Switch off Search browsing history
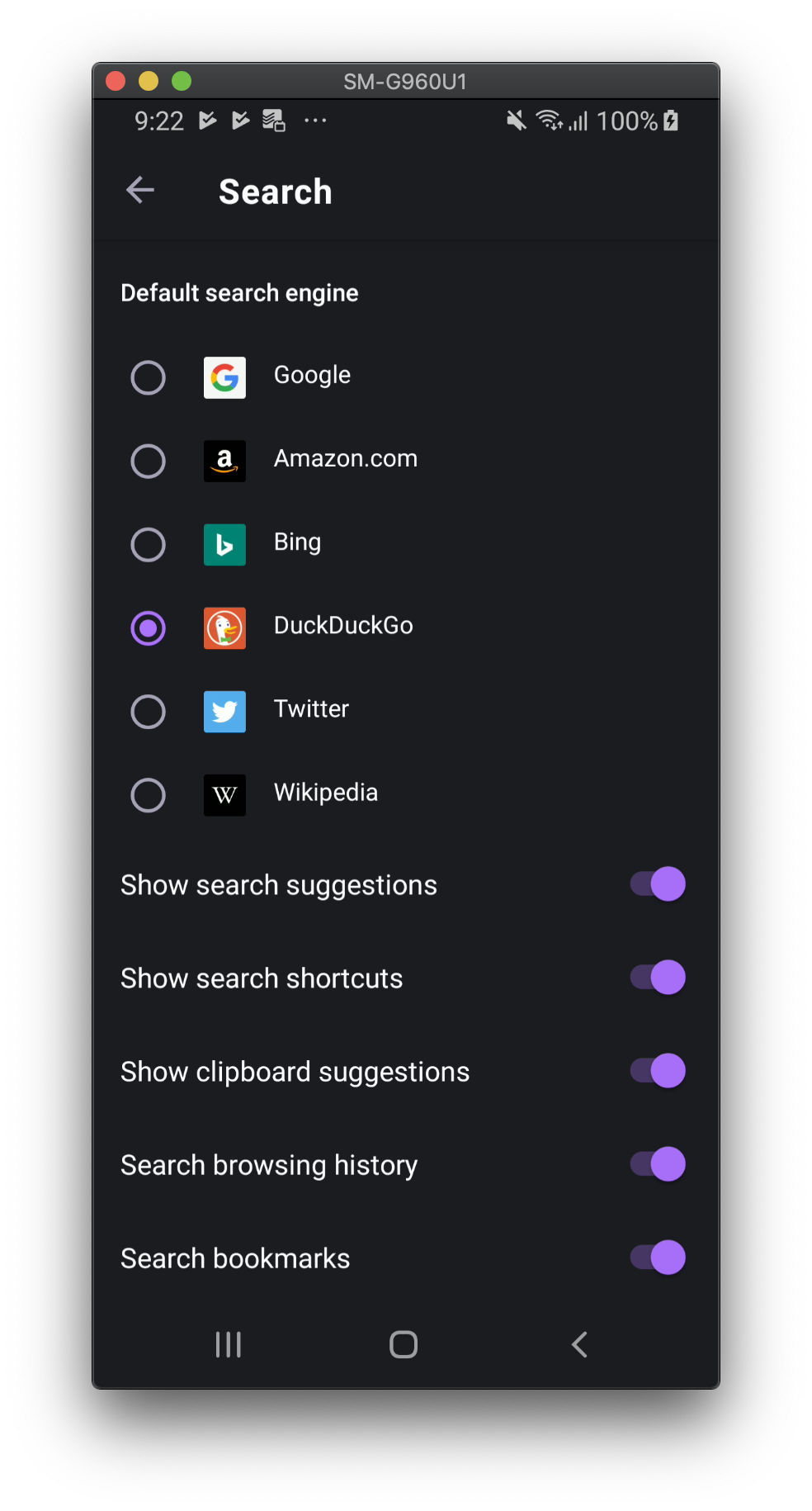Image resolution: width=812 pixels, height=1511 pixels. tap(658, 1164)
